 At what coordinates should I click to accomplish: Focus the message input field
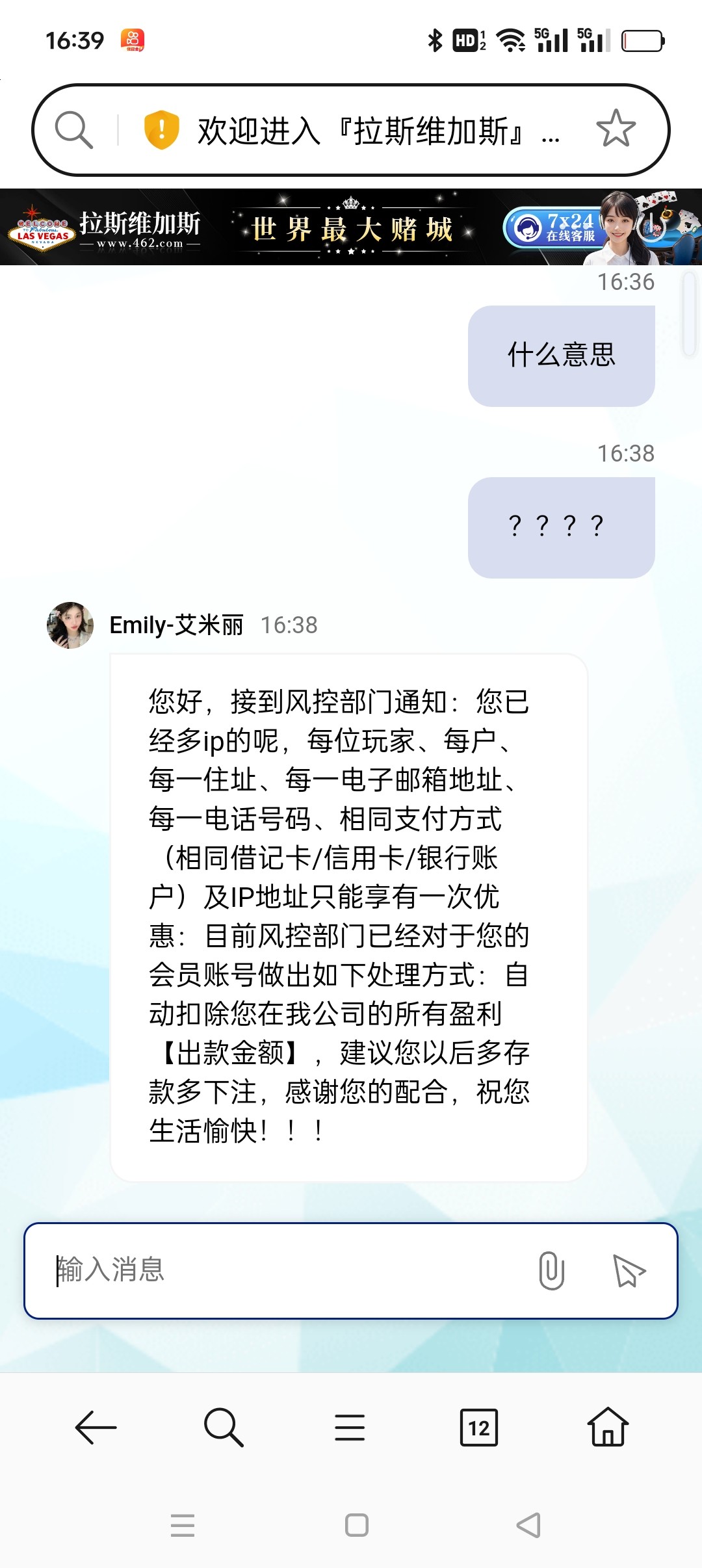click(286, 1270)
